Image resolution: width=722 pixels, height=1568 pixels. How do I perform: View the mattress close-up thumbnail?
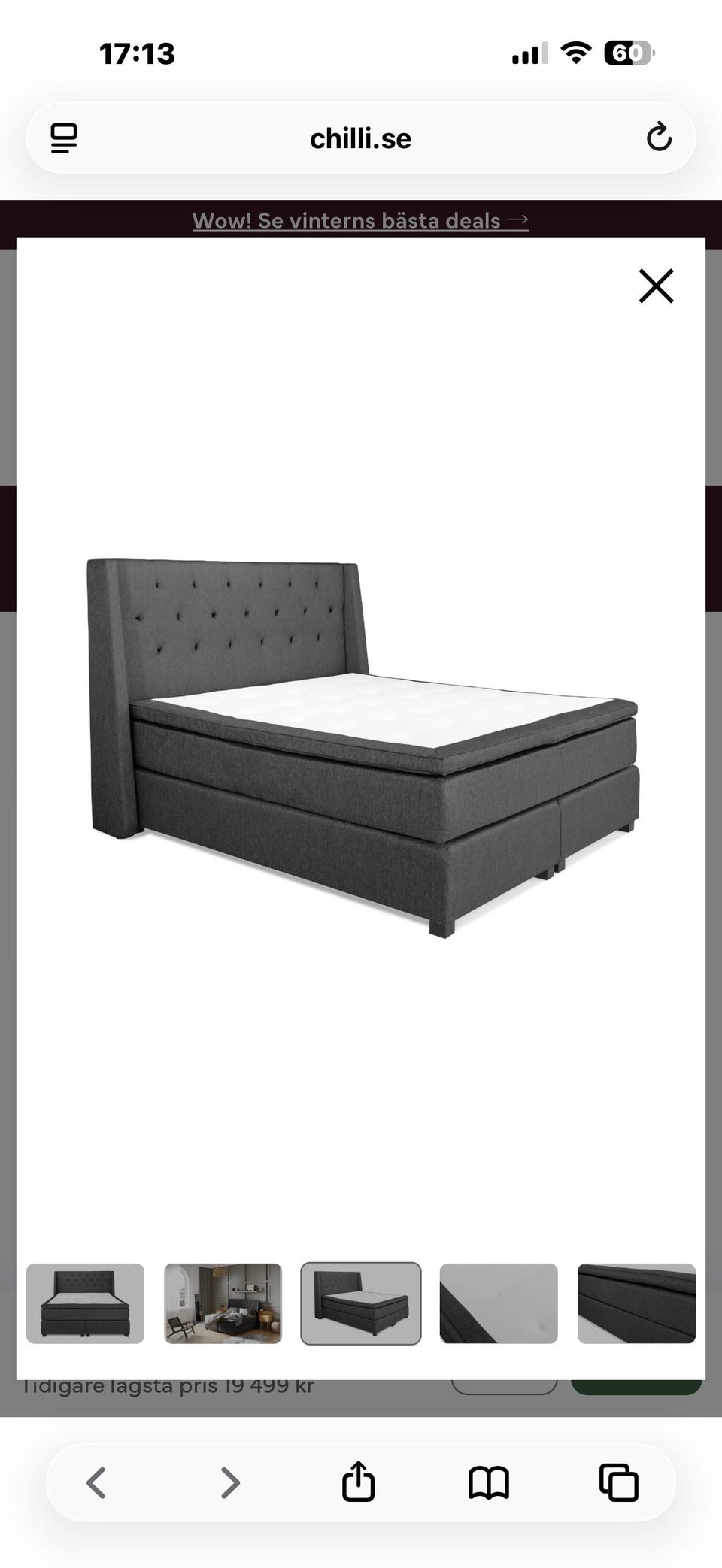tap(499, 1303)
